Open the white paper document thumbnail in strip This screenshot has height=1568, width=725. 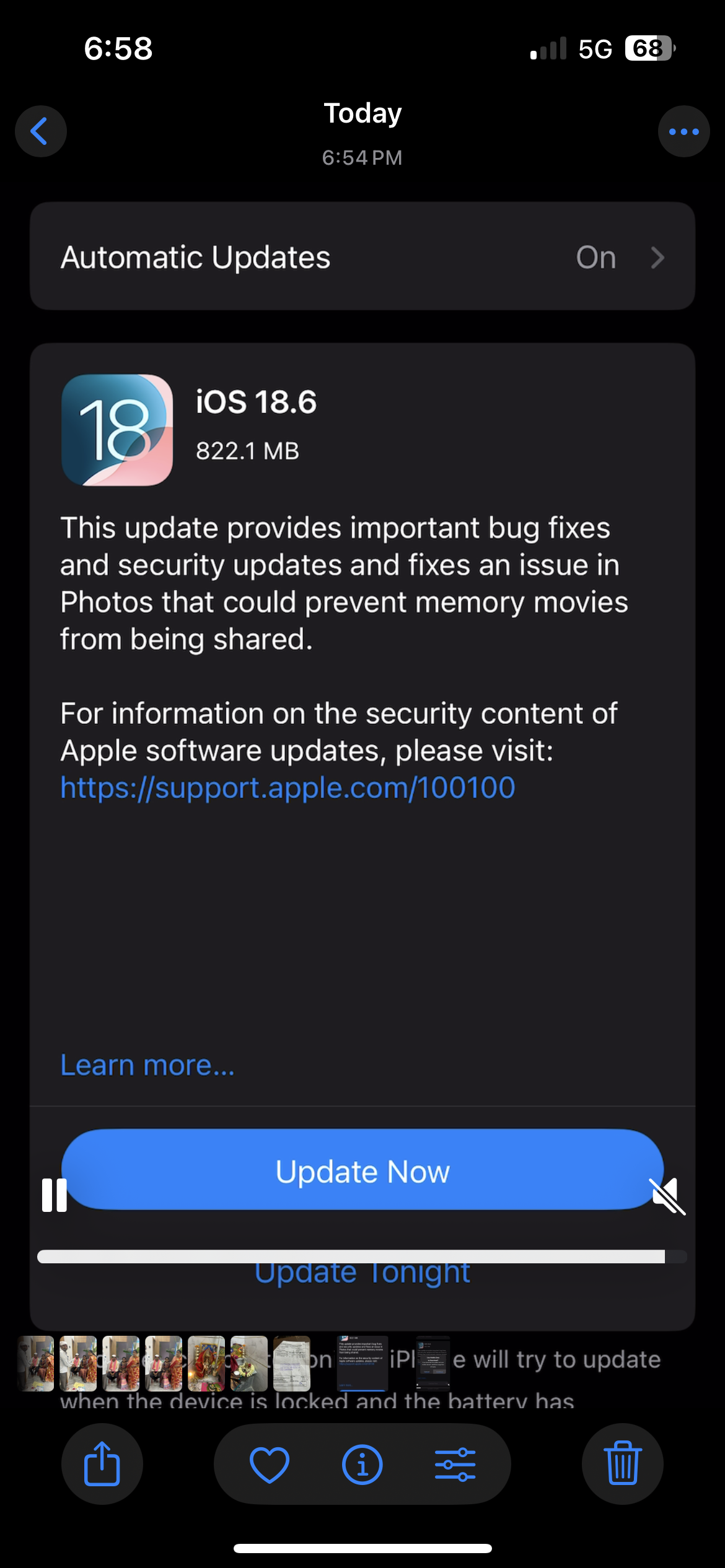[292, 1363]
